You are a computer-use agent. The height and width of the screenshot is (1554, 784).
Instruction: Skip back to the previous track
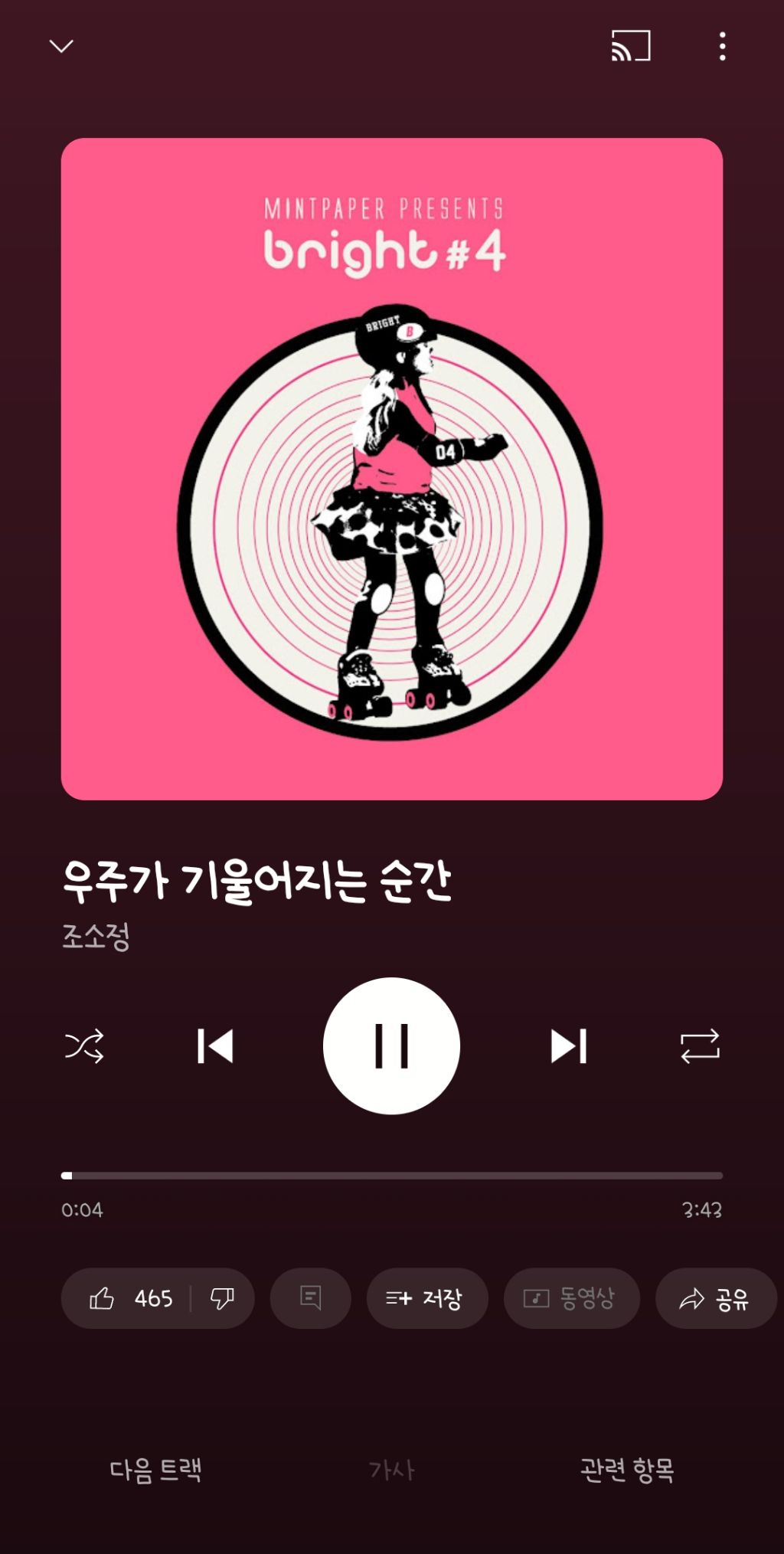[215, 1045]
